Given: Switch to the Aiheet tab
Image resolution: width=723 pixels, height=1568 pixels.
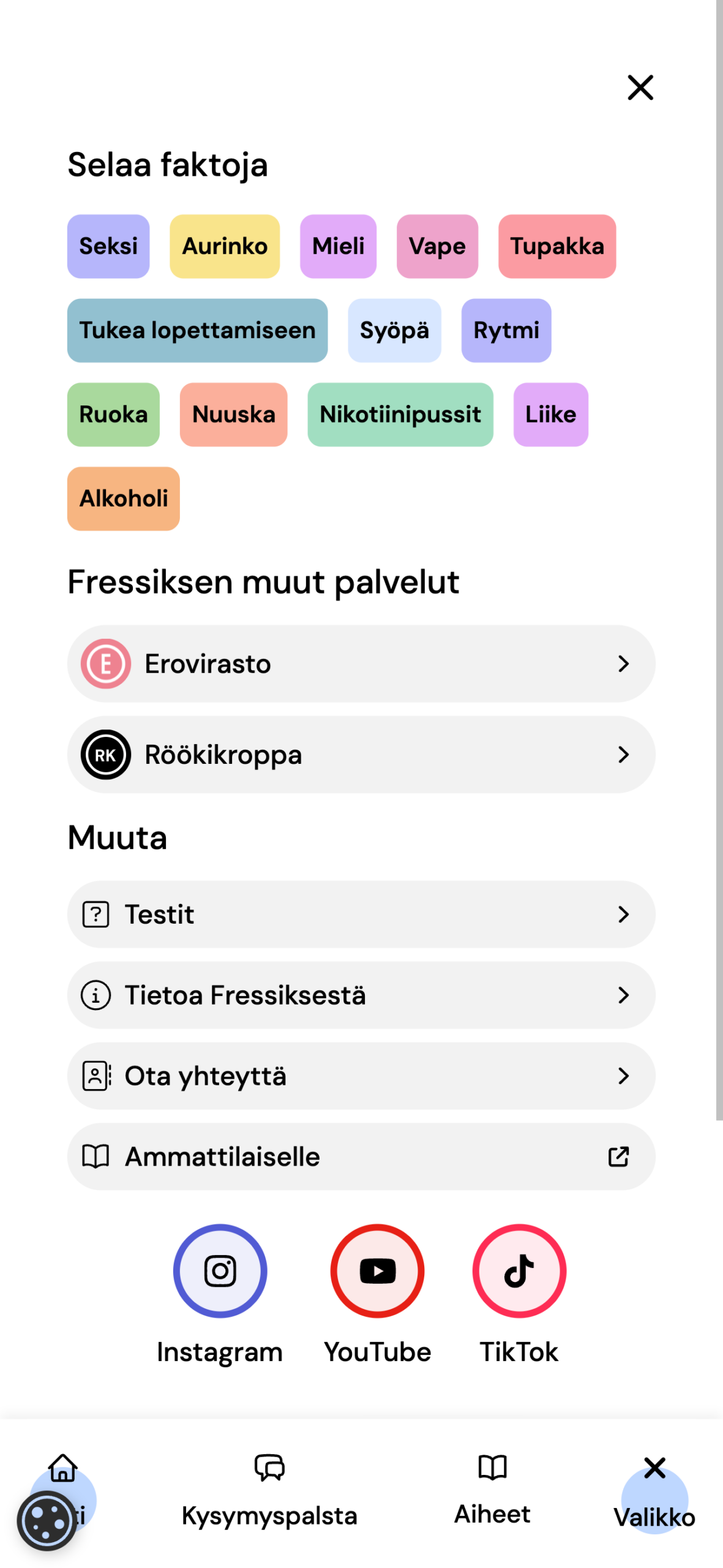Looking at the screenshot, I should coord(492,1488).
